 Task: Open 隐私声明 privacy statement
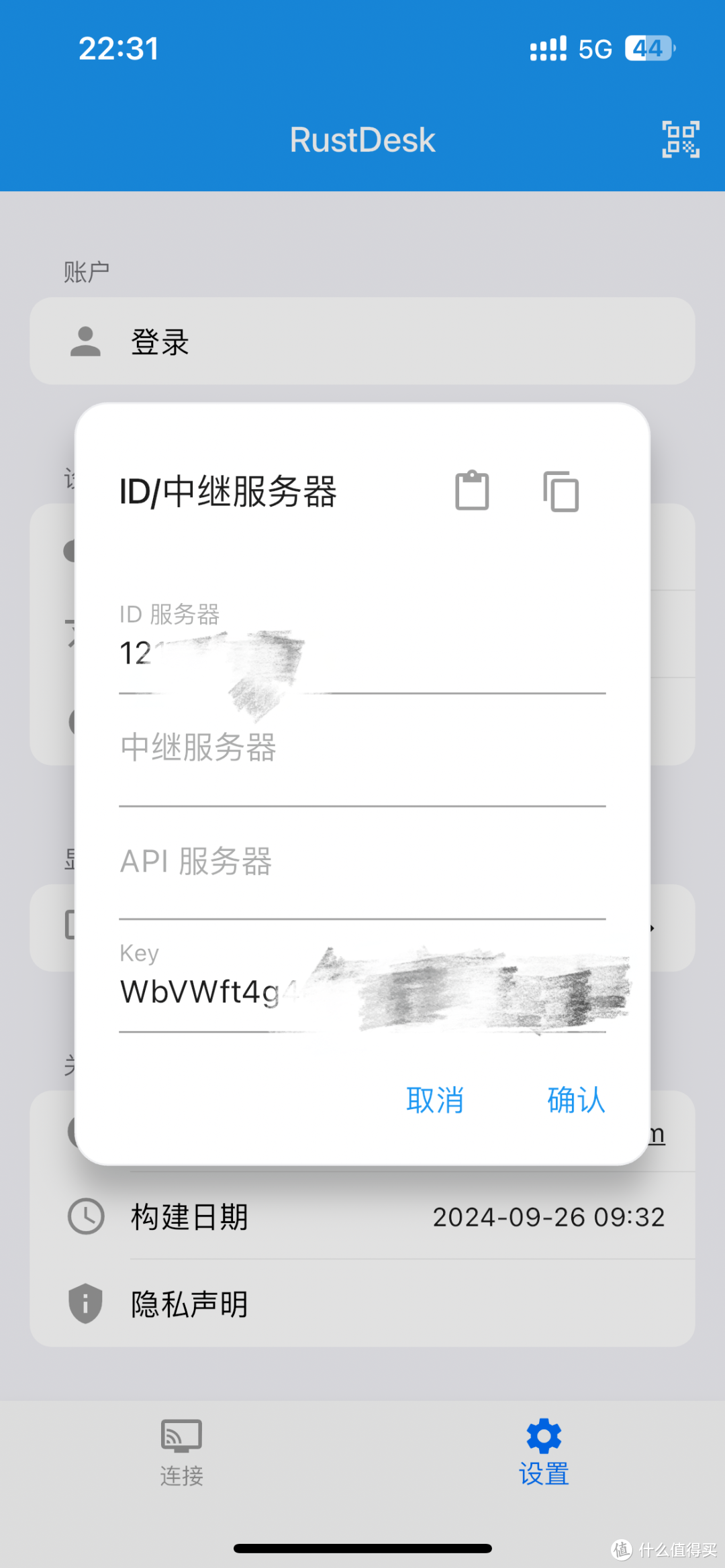[362, 1304]
